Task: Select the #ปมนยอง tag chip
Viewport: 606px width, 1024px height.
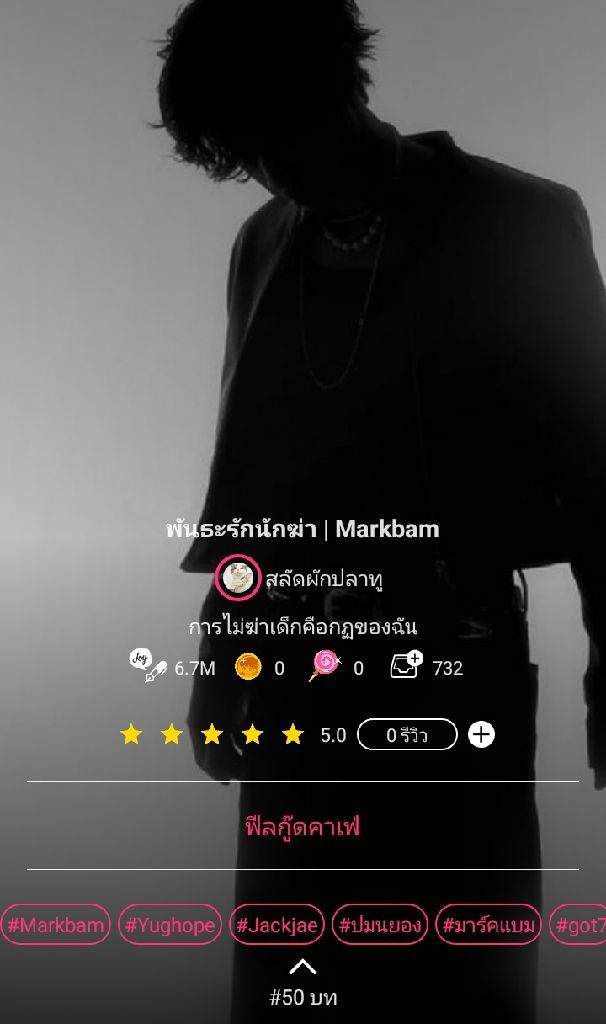Action: tap(380, 925)
